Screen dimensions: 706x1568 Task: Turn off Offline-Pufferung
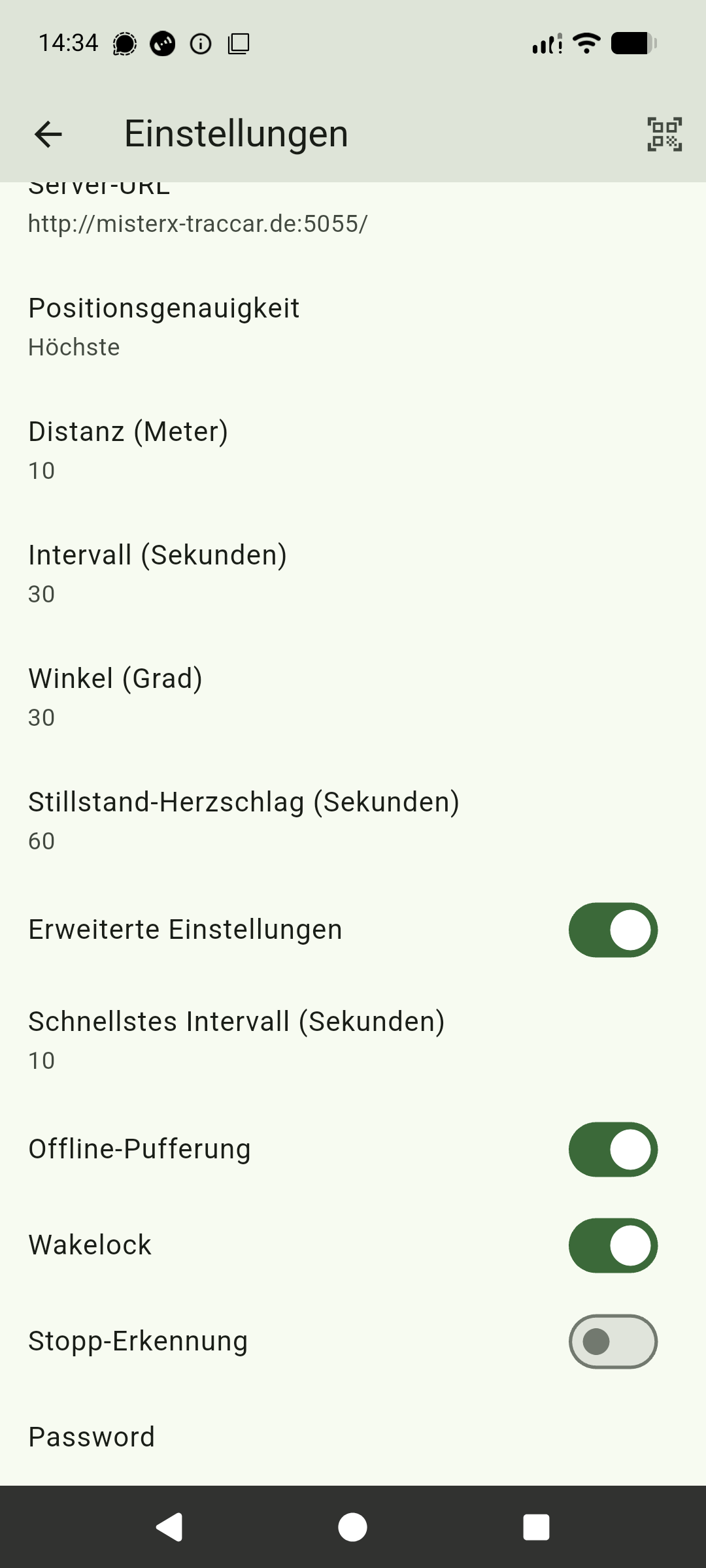(612, 1150)
